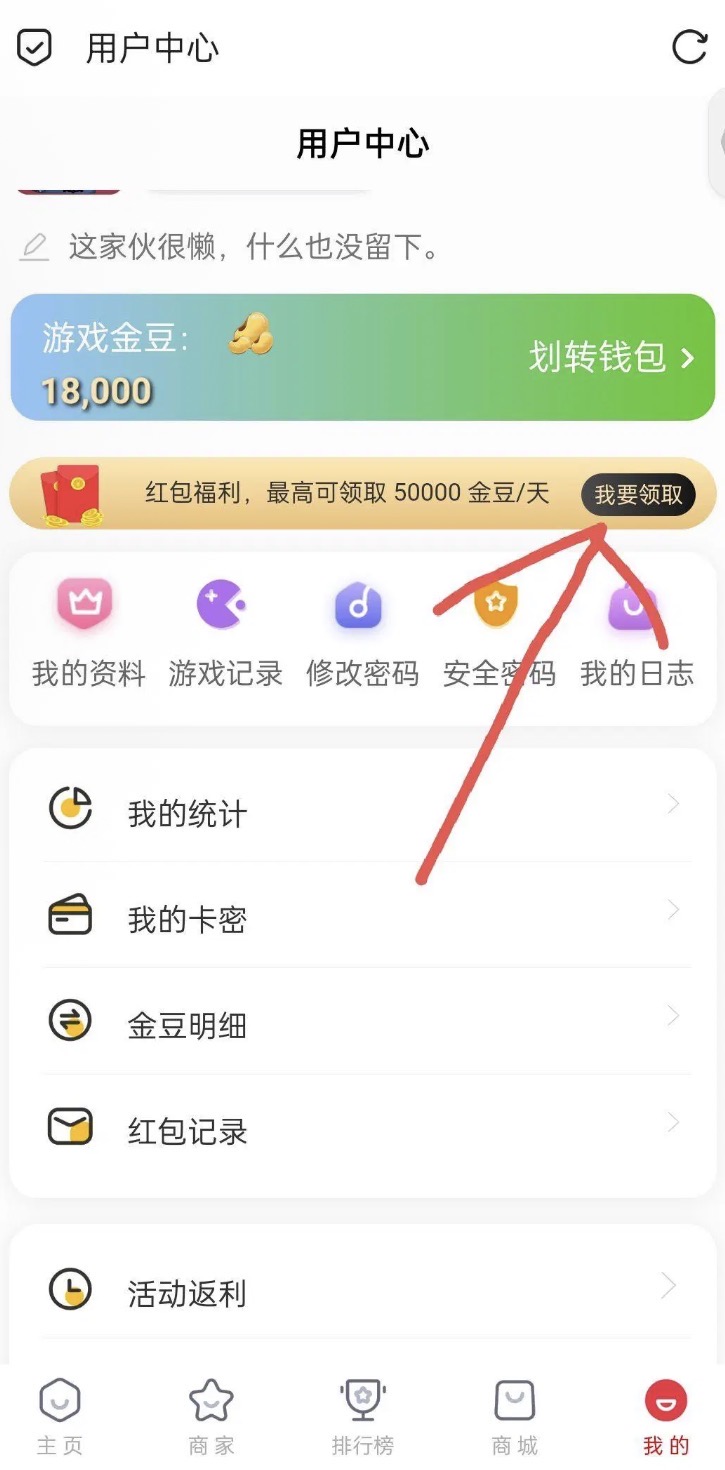The height and width of the screenshot is (1470, 725).
Task: Open the 我的统计 row
Action: pyautogui.click(x=364, y=813)
